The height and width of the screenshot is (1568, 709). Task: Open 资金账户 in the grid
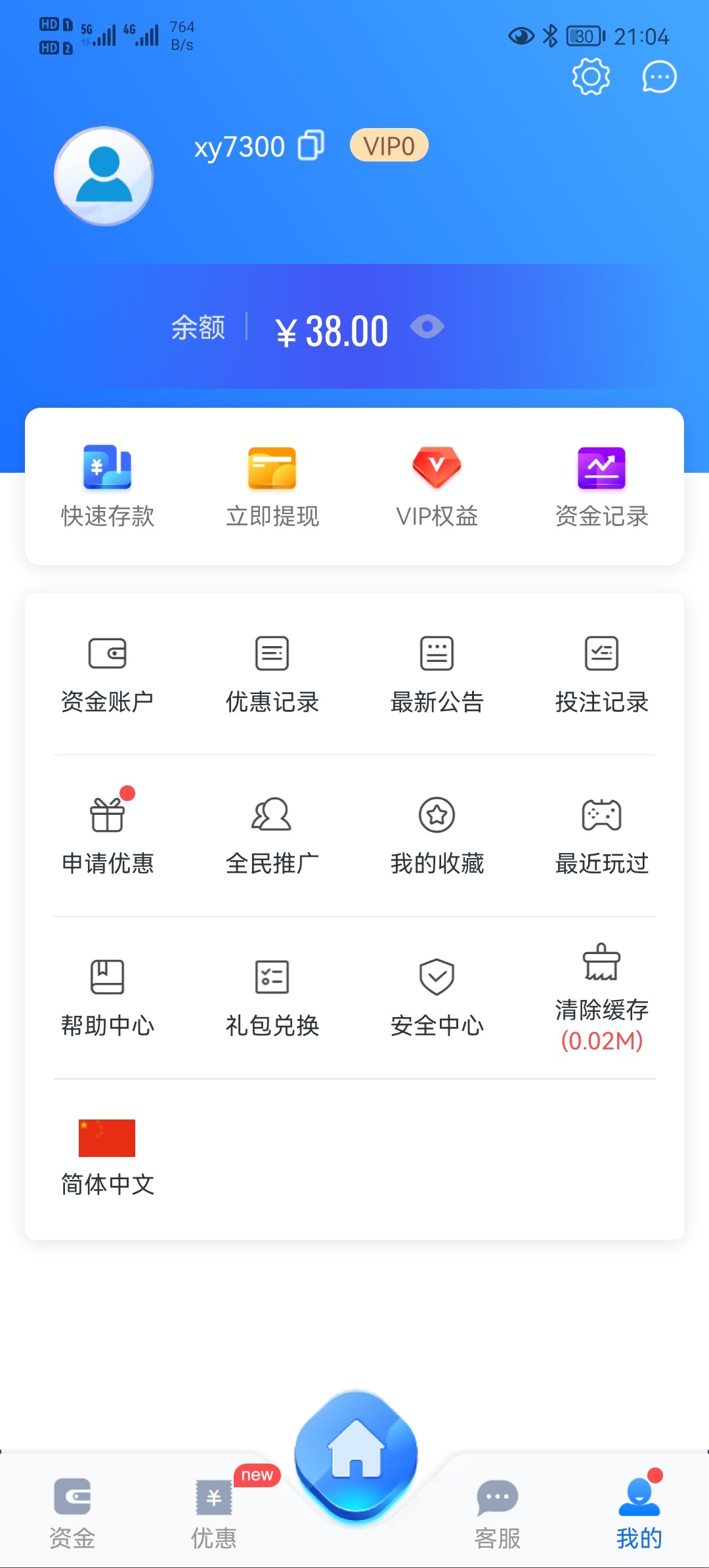108,674
